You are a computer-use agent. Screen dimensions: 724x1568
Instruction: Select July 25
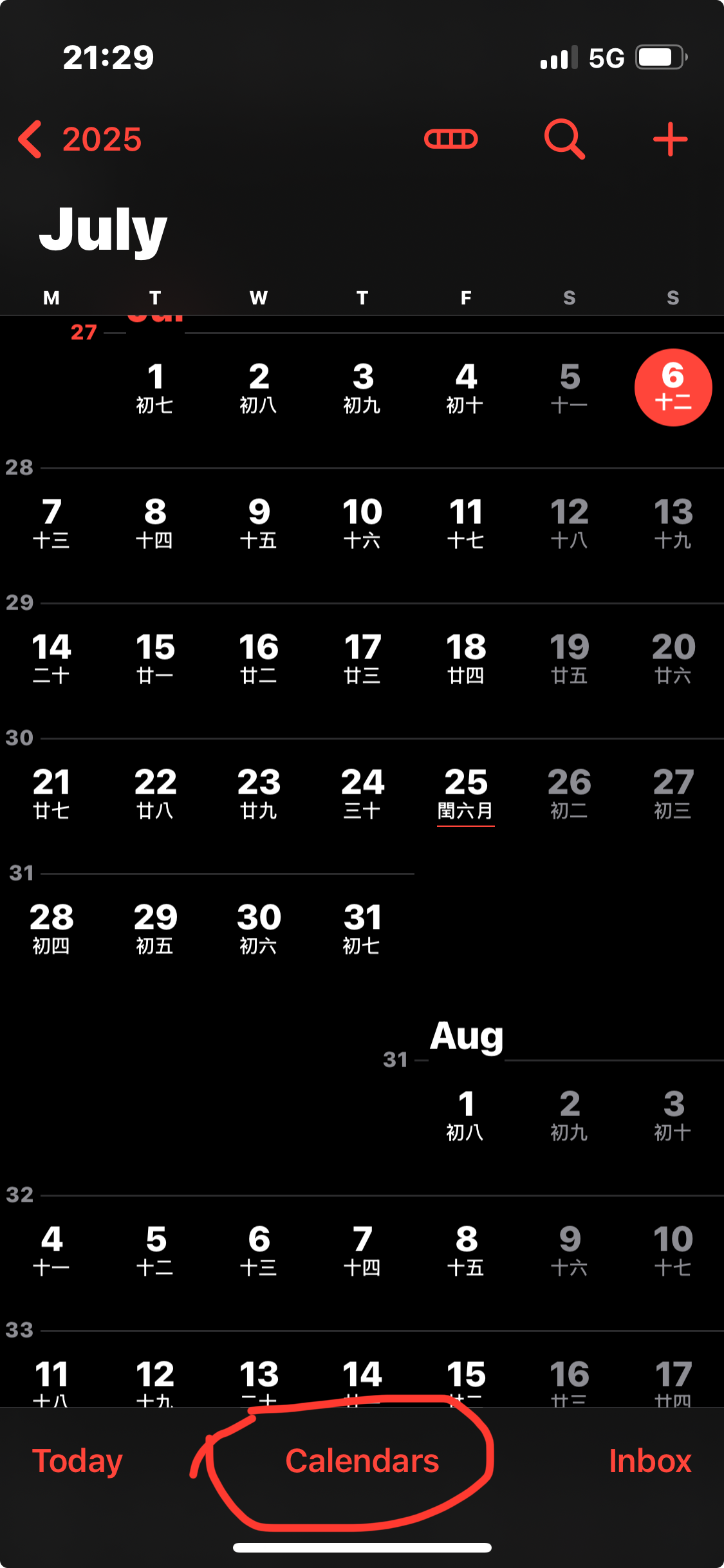pyautogui.click(x=466, y=793)
